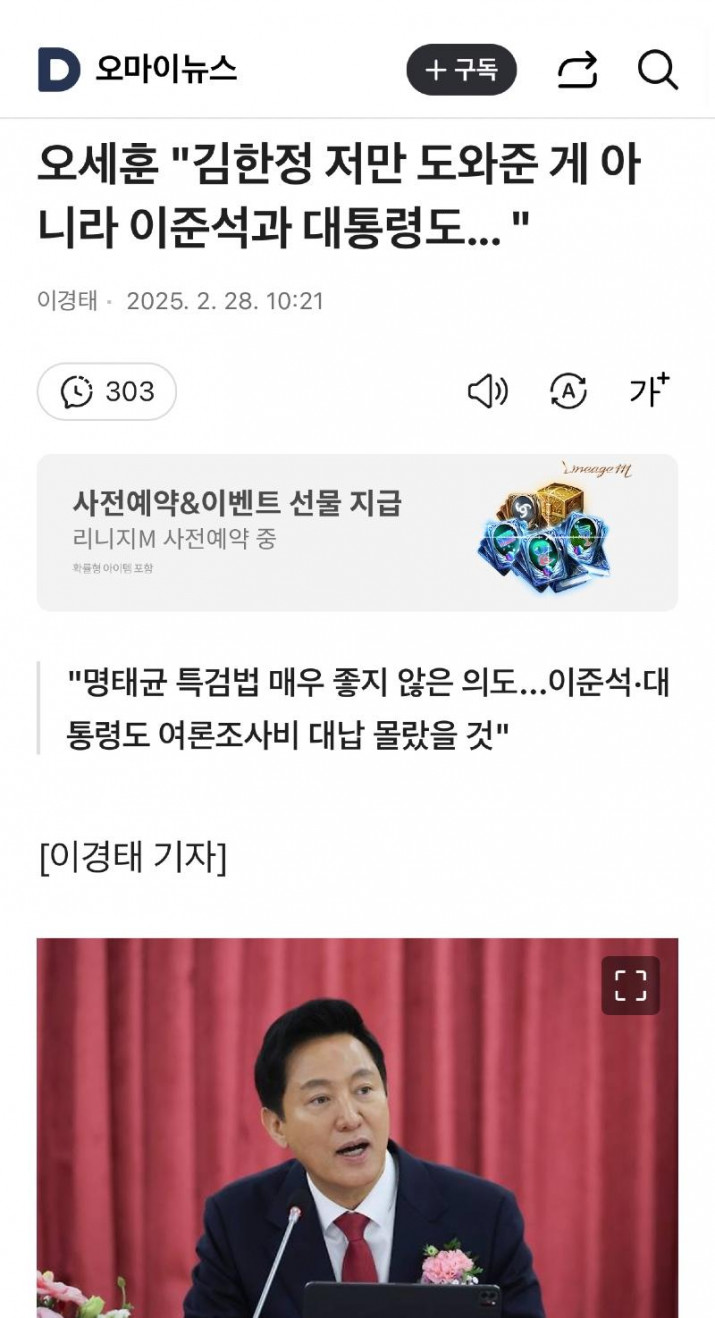Open the search magnifier icon
This screenshot has height=1318, width=715.
[657, 70]
